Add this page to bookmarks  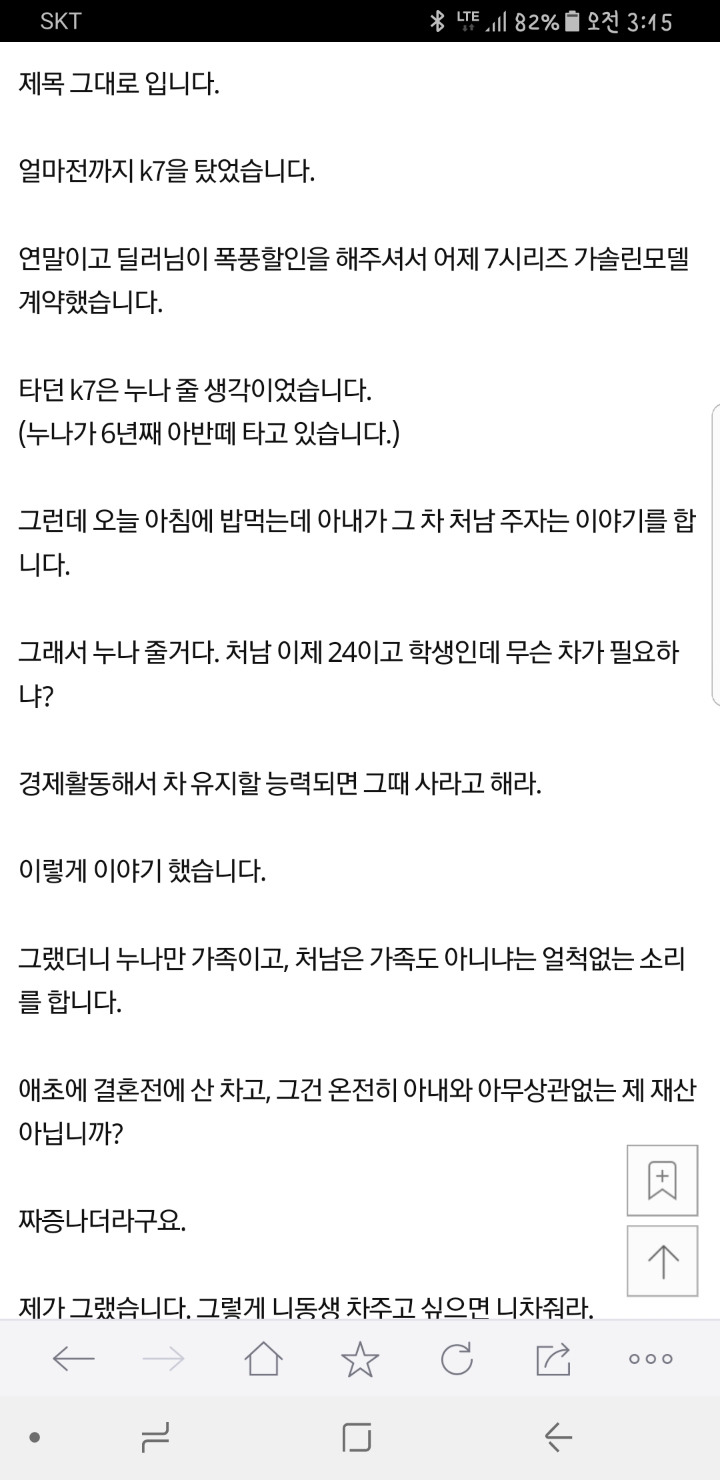tap(662, 1180)
